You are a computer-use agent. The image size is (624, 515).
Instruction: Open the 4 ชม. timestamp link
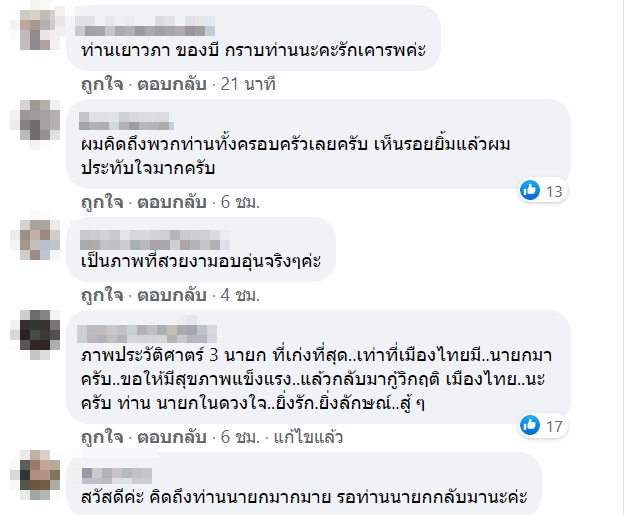239,294
